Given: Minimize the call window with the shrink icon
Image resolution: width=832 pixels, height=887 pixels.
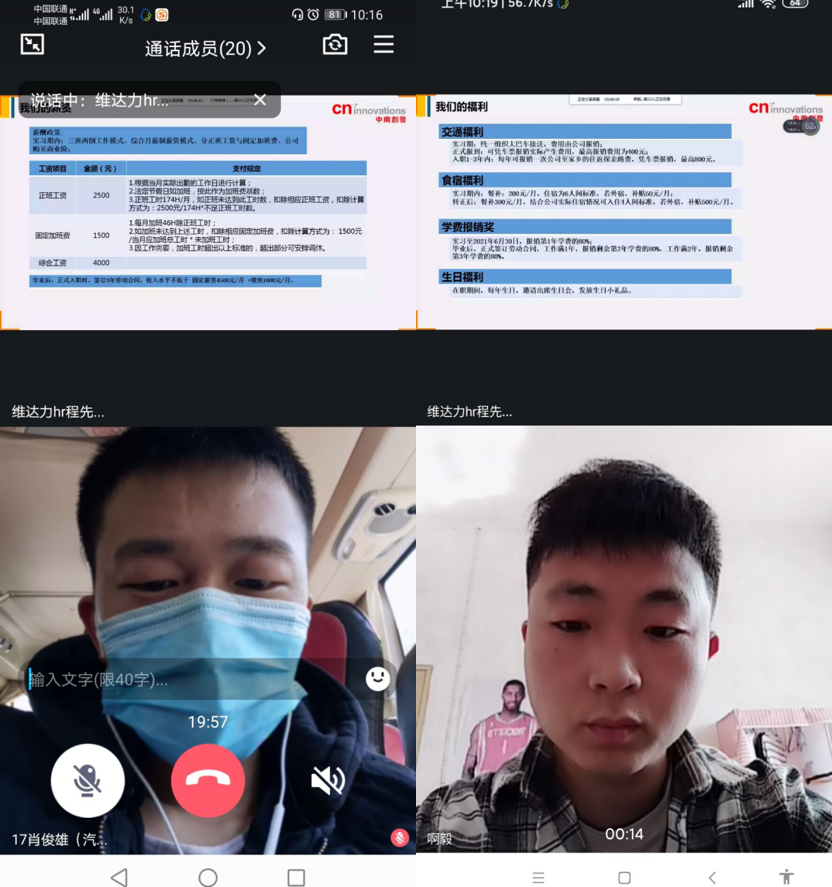Looking at the screenshot, I should 32,44.
